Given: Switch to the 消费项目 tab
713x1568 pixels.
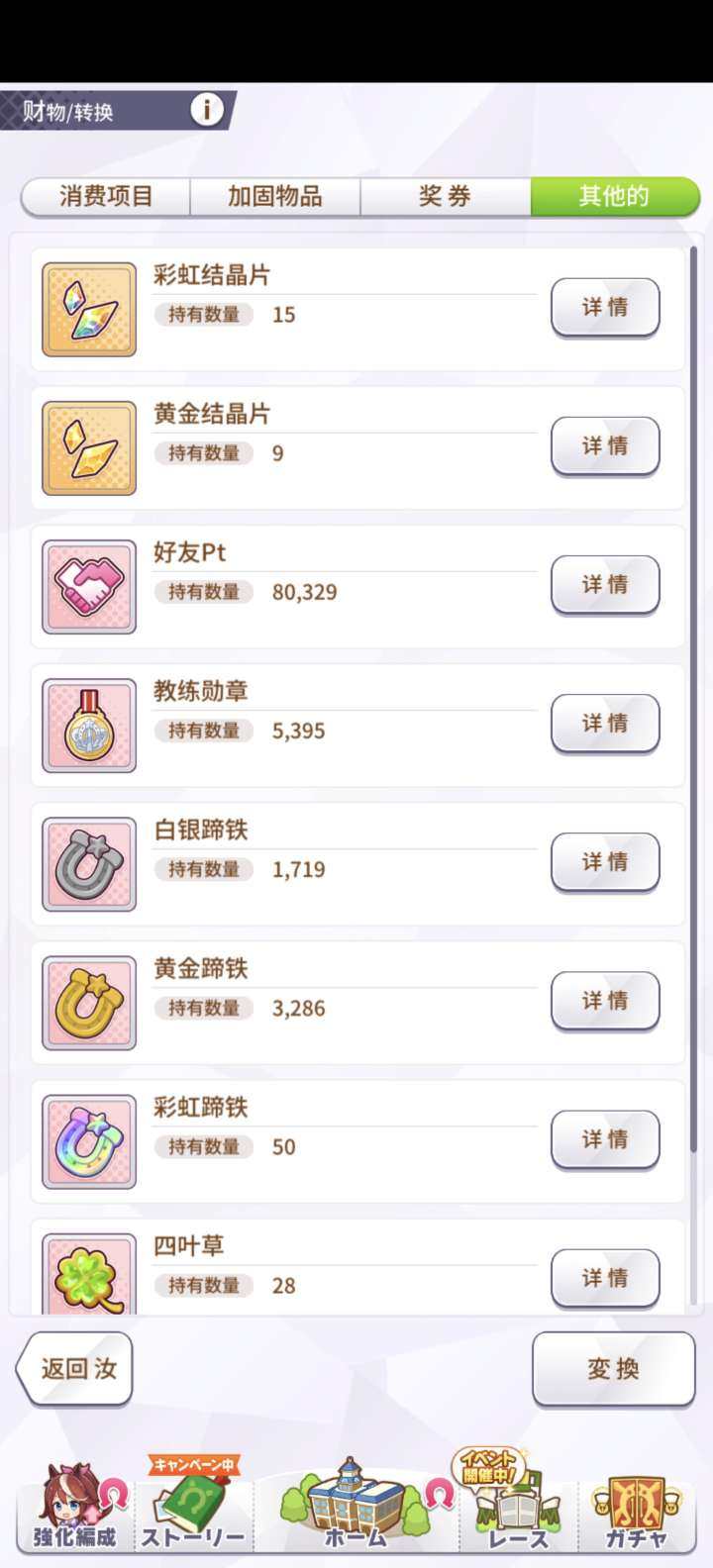Looking at the screenshot, I should click(x=105, y=196).
